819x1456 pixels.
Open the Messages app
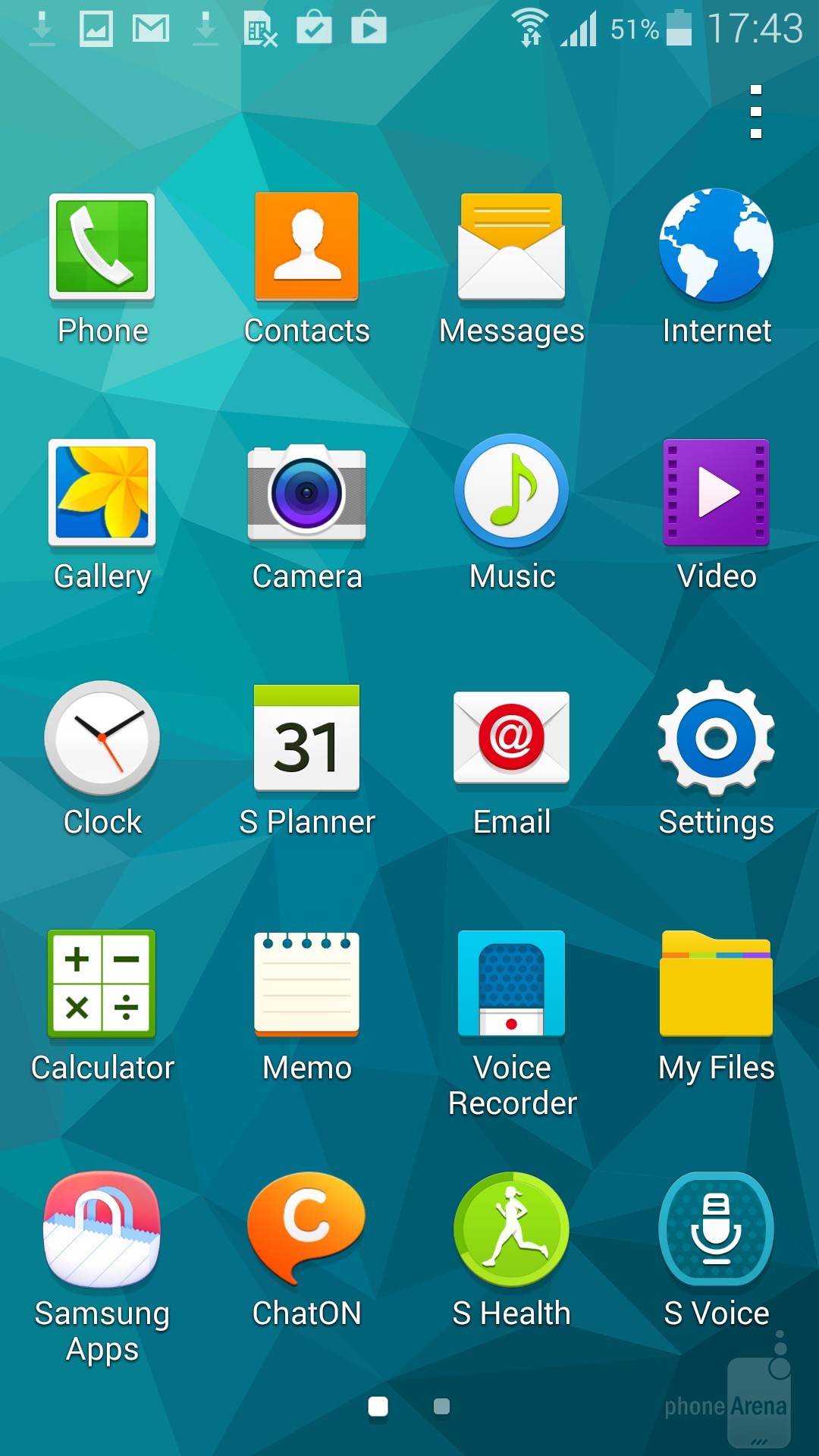click(x=511, y=247)
